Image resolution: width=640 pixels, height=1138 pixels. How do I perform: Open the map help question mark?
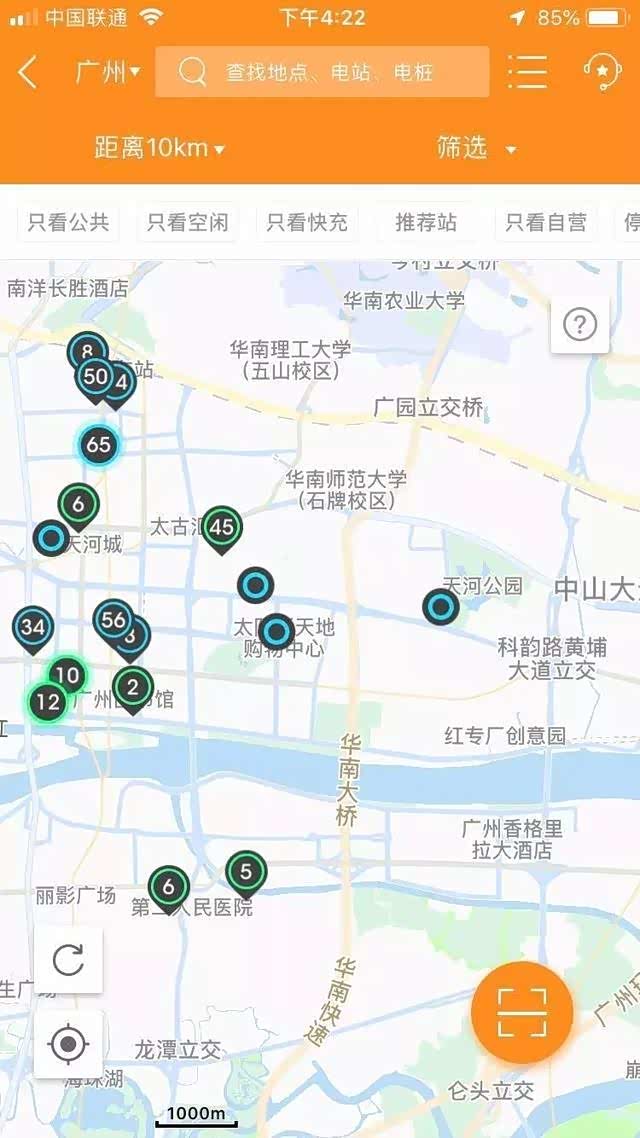(580, 324)
